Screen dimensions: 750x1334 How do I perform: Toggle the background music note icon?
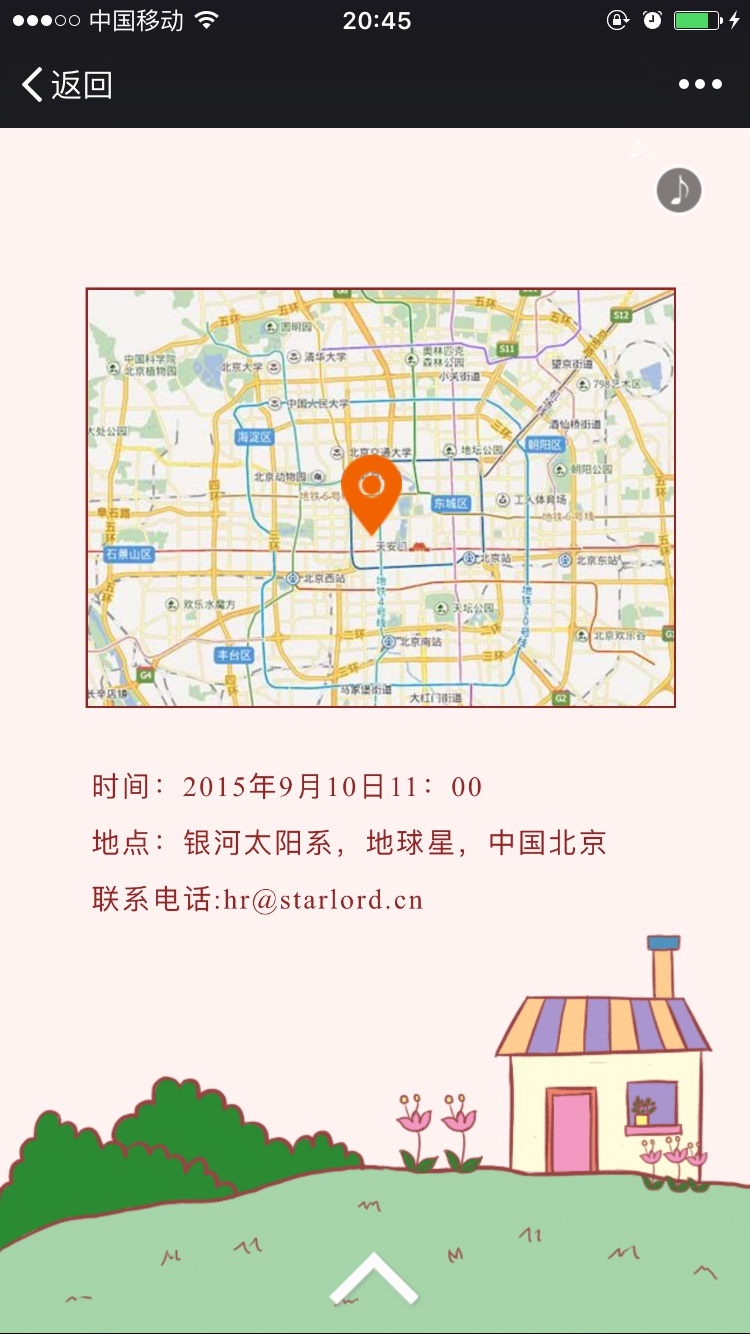pos(679,190)
